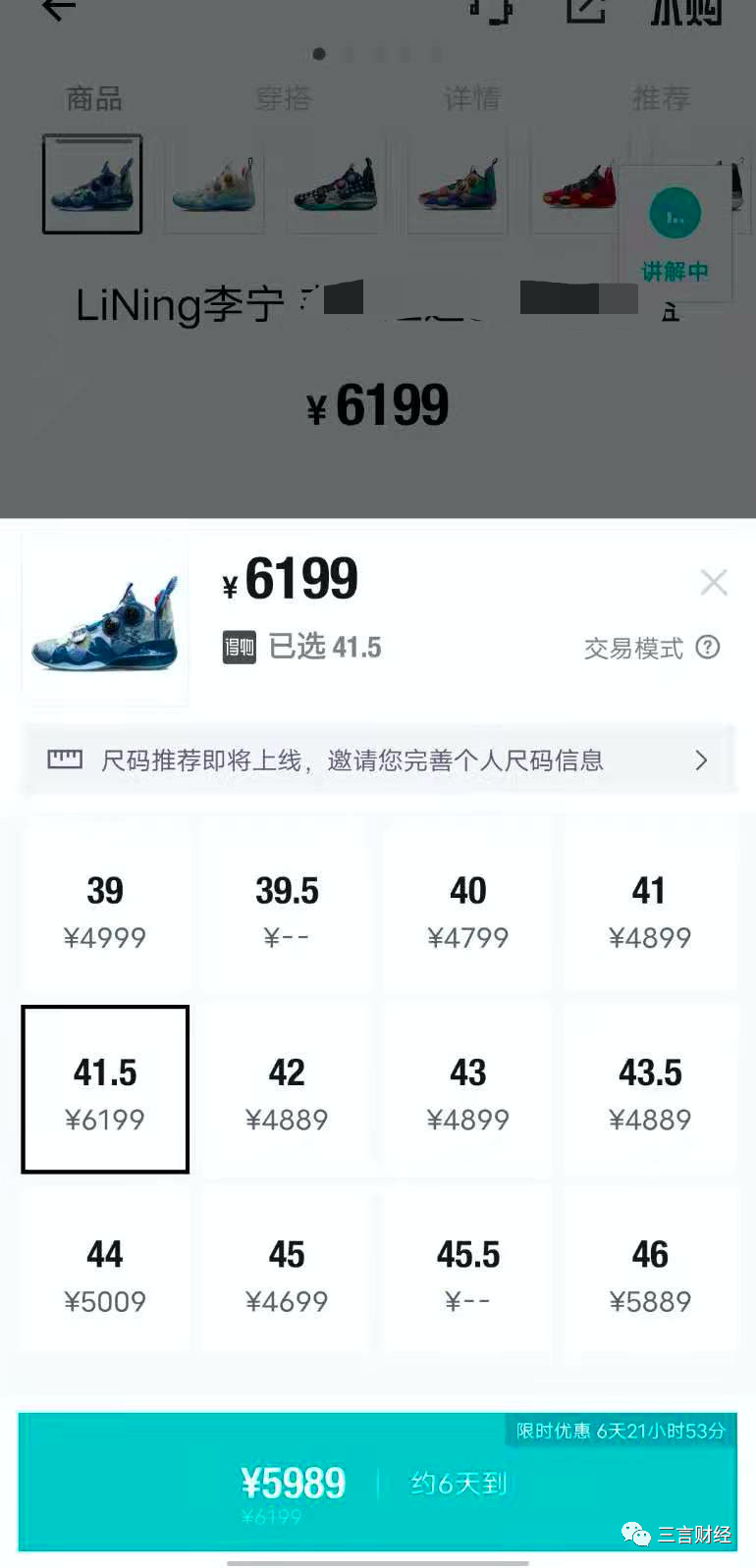Click the 三言财经 WeChat logo watermark
Image resolution: width=756 pixels, height=1568 pixels.
[x=633, y=1532]
